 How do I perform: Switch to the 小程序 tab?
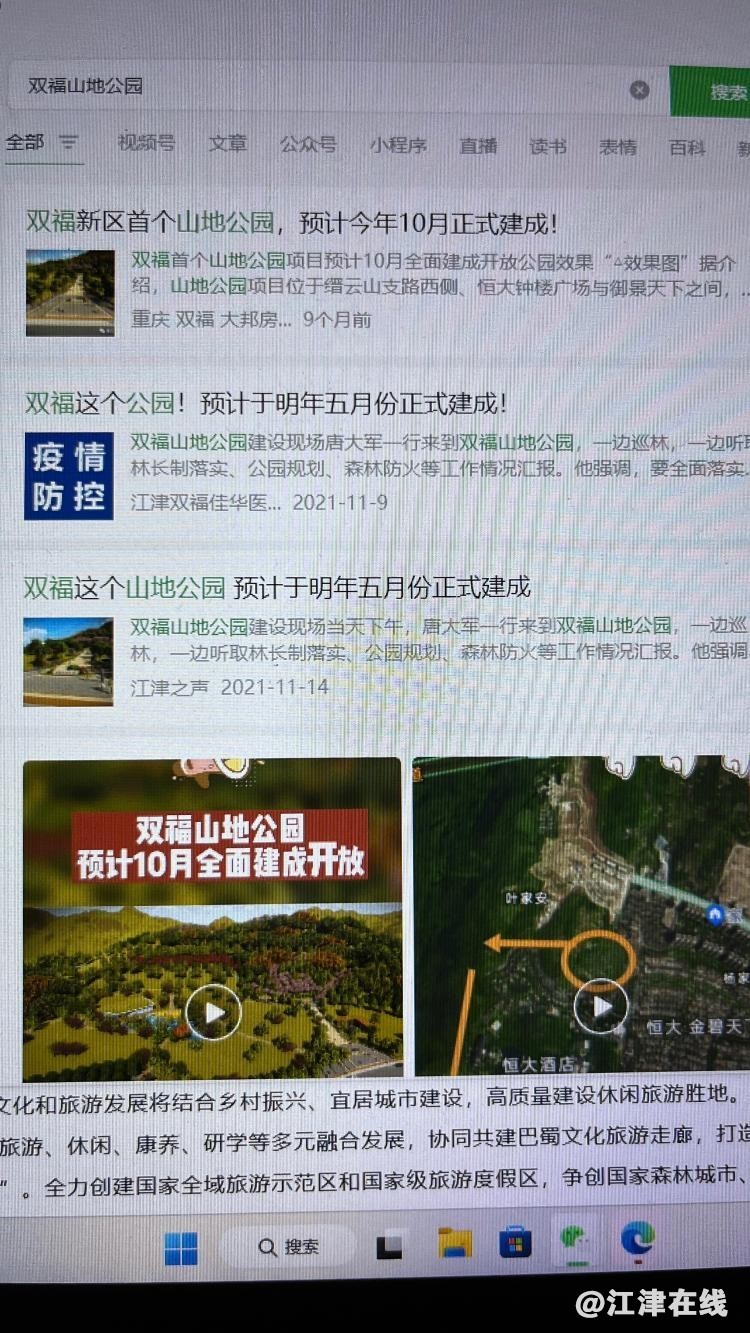(x=397, y=145)
